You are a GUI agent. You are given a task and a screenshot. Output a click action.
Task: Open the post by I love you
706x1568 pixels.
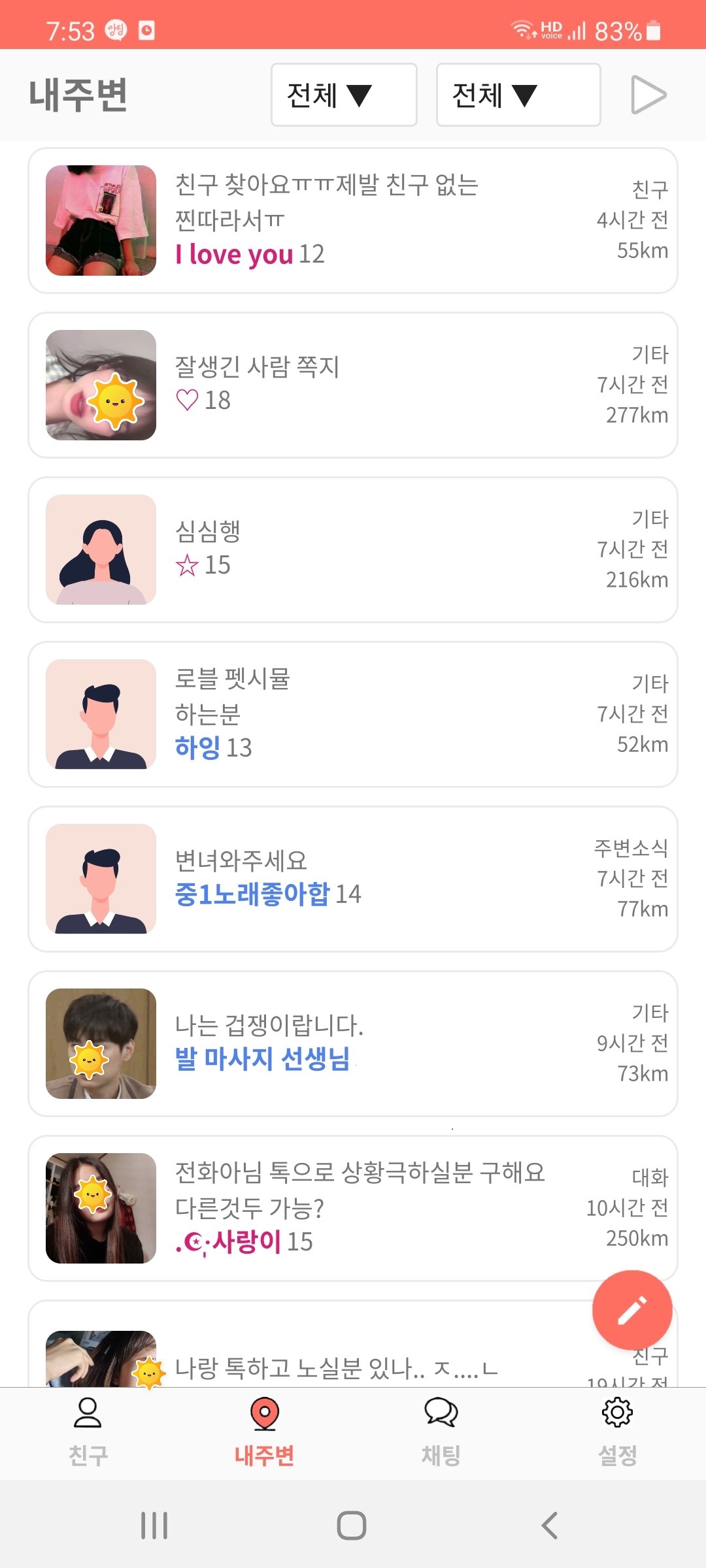353,221
